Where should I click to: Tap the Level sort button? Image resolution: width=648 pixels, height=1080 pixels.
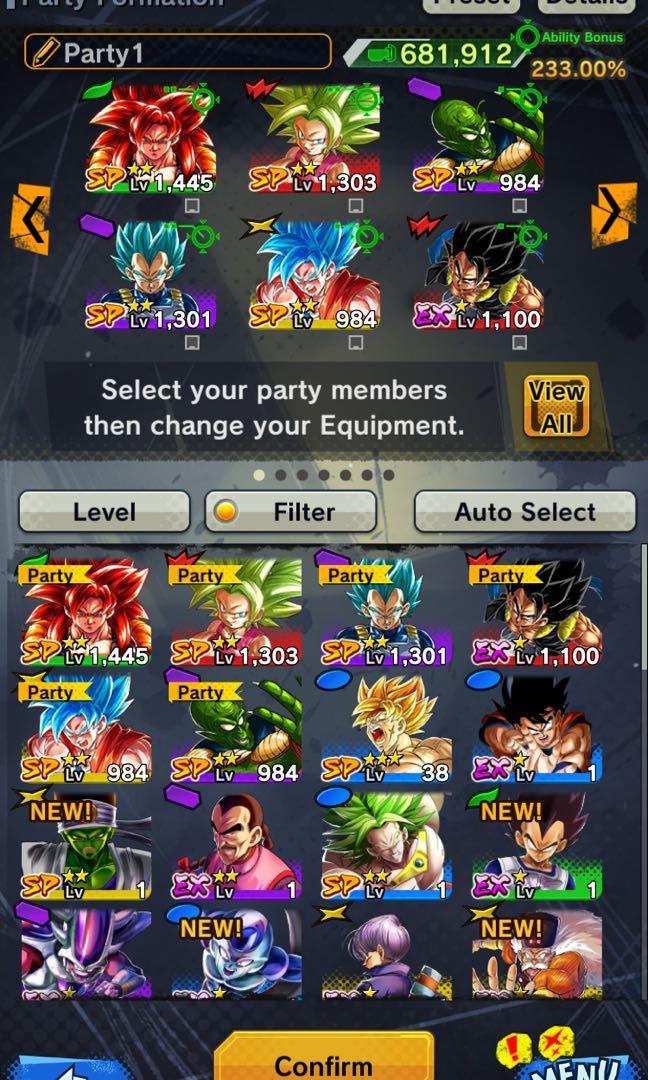click(104, 512)
